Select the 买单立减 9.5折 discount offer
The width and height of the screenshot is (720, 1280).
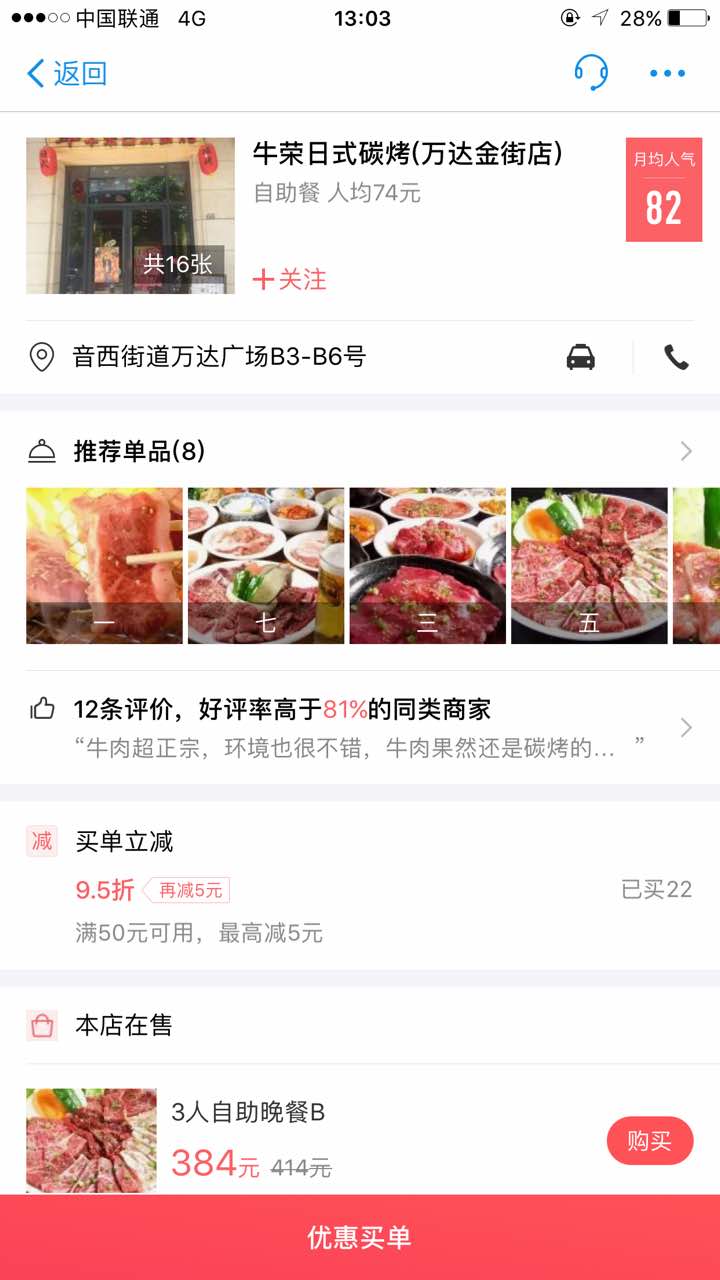point(360,888)
